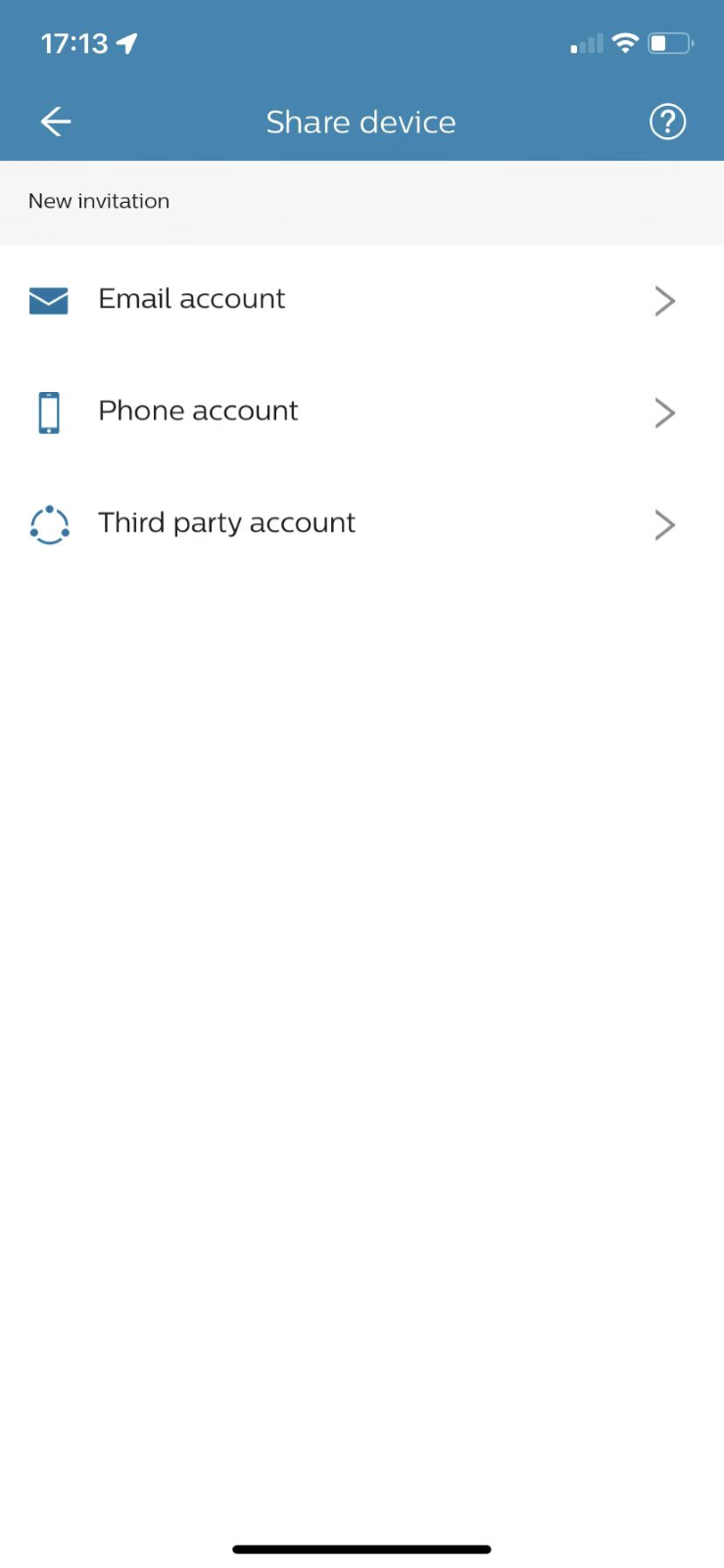This screenshot has width=724, height=1568.
Task: Tap the back arrow to leave Share device
Action: pyautogui.click(x=55, y=122)
